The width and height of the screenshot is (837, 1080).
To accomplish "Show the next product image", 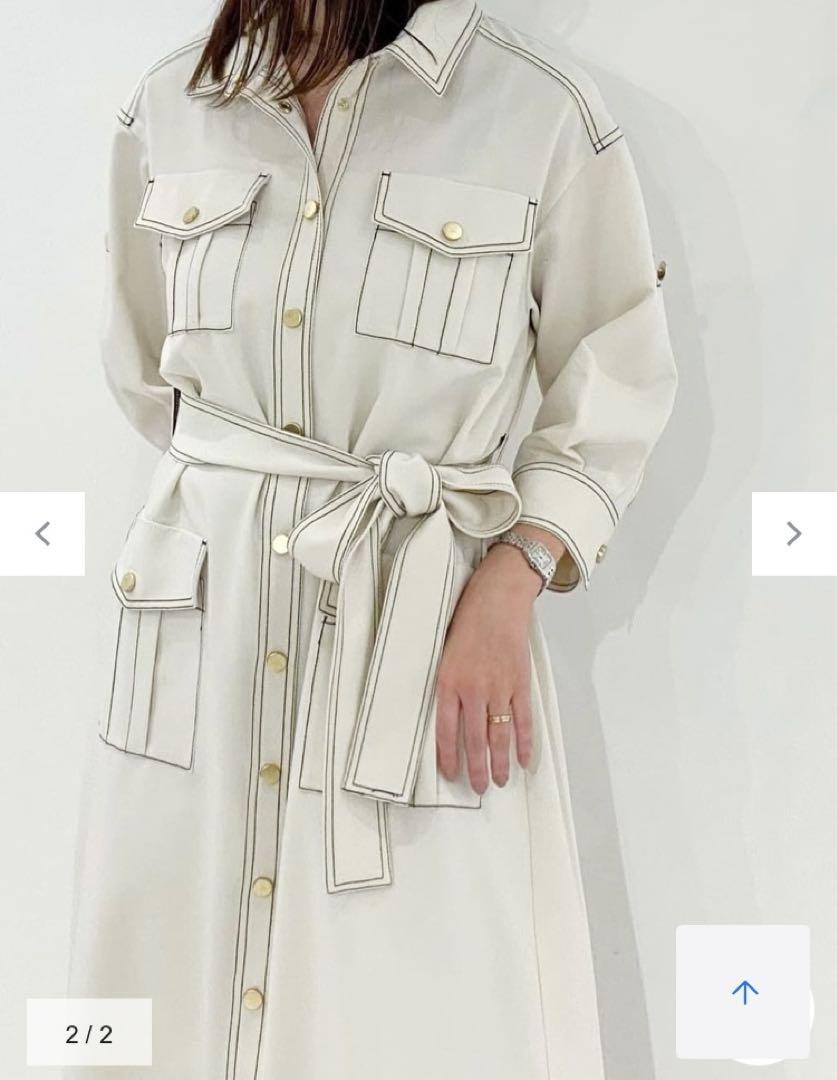I will coord(793,534).
